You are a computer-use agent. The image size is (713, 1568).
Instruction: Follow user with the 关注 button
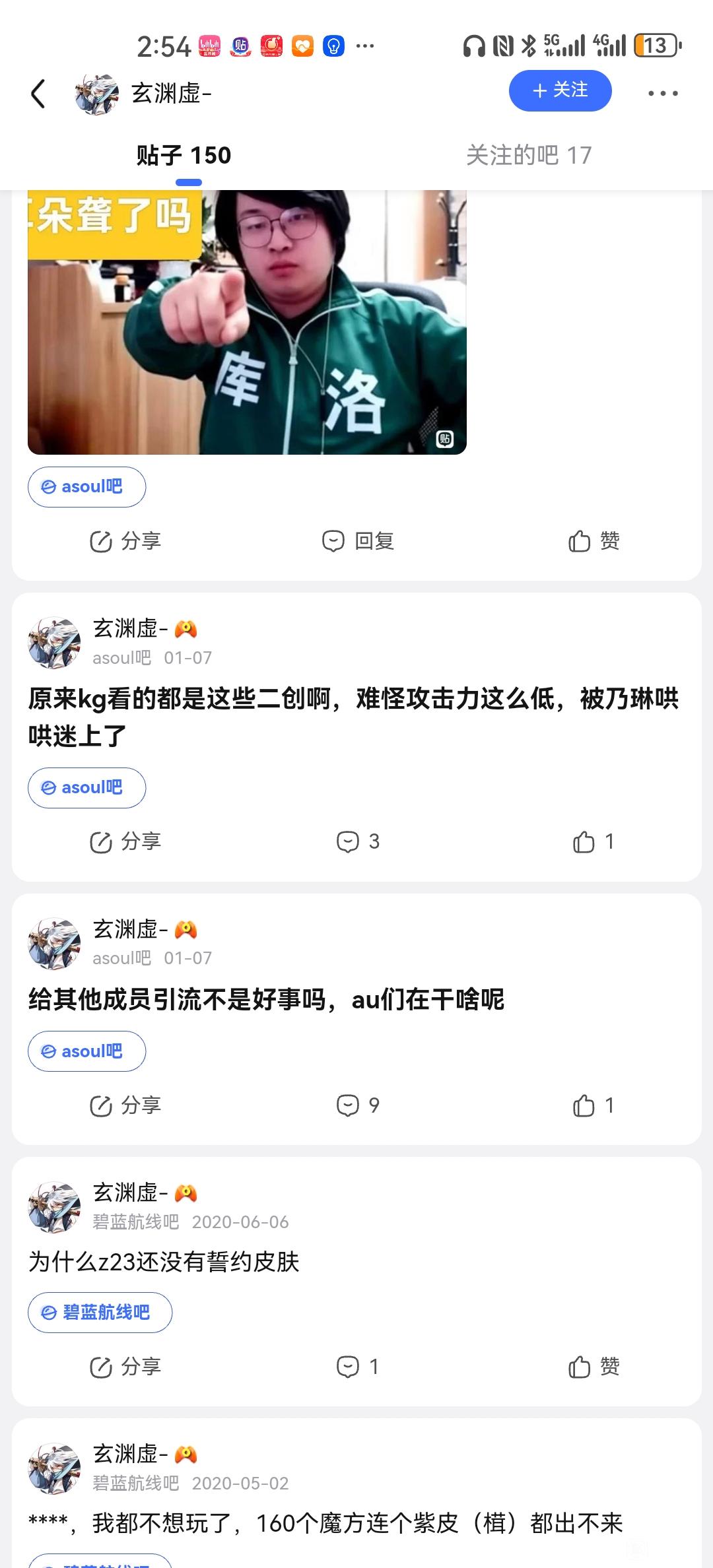560,90
